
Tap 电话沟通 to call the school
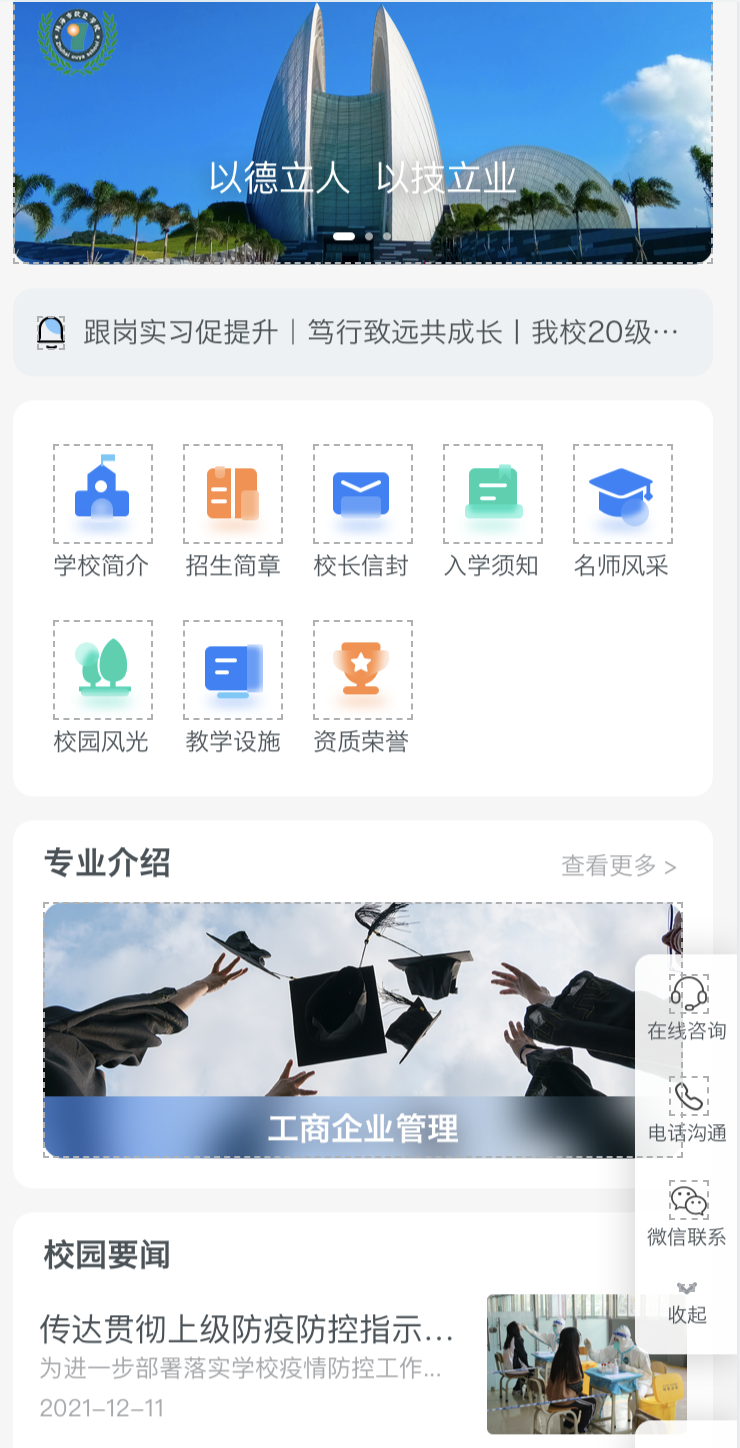[687, 1110]
